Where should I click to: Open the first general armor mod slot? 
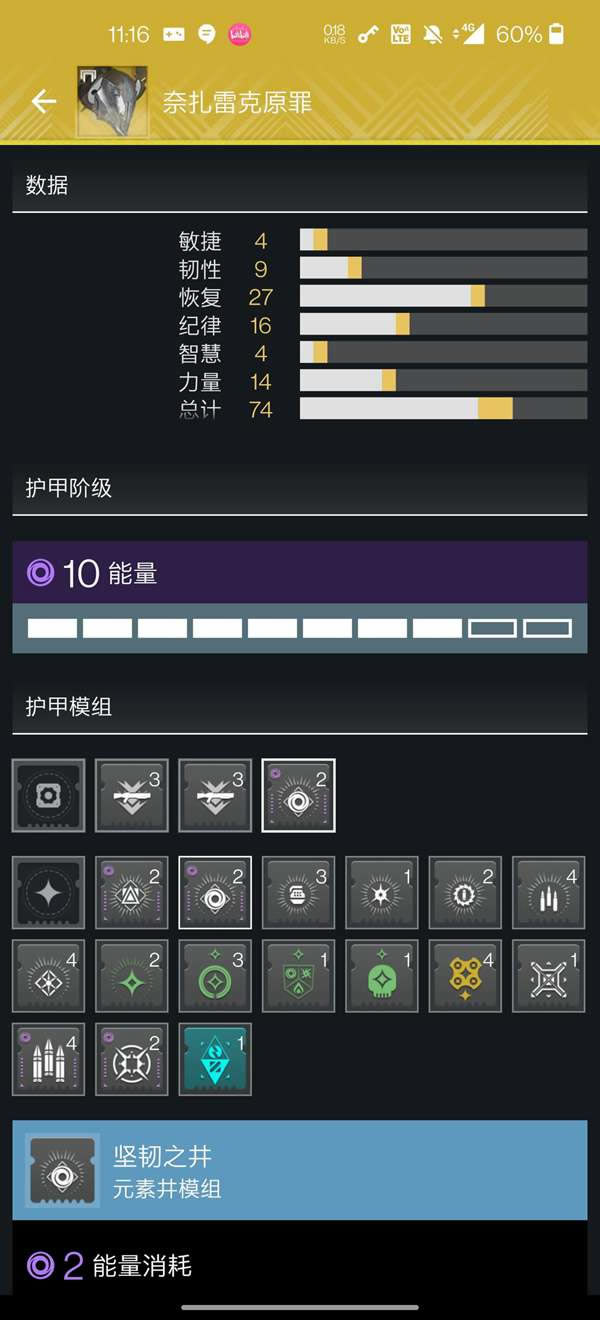coord(49,795)
